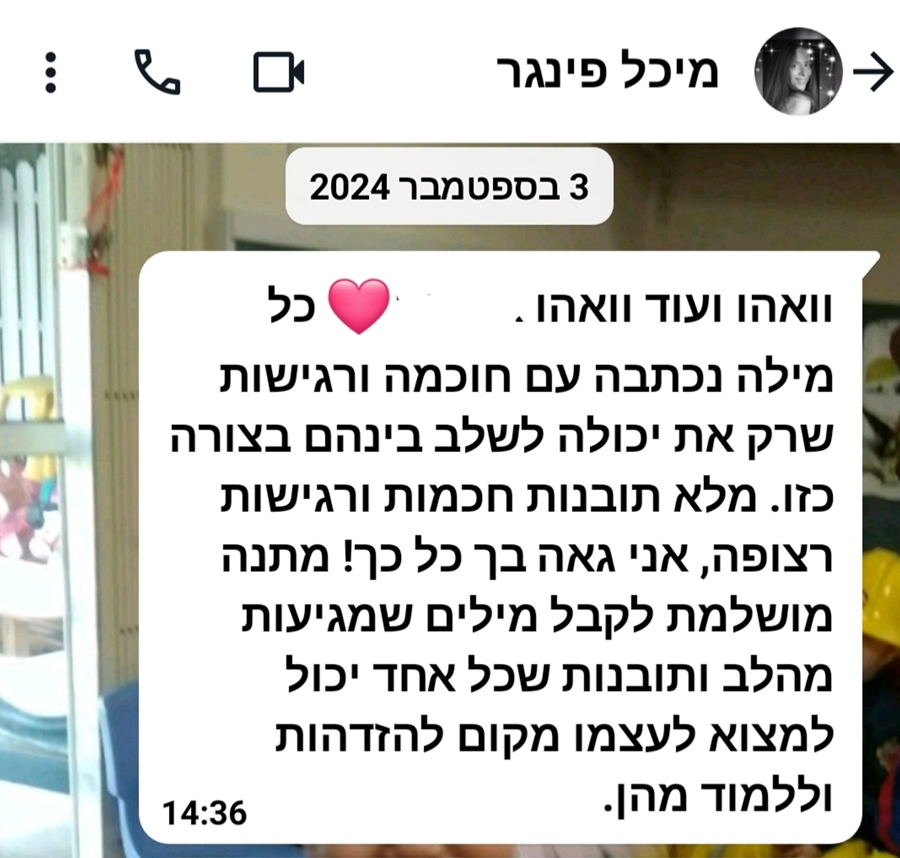The image size is (900, 858).
Task: Start a voice call with מיכל פינגר
Action: coord(157,72)
